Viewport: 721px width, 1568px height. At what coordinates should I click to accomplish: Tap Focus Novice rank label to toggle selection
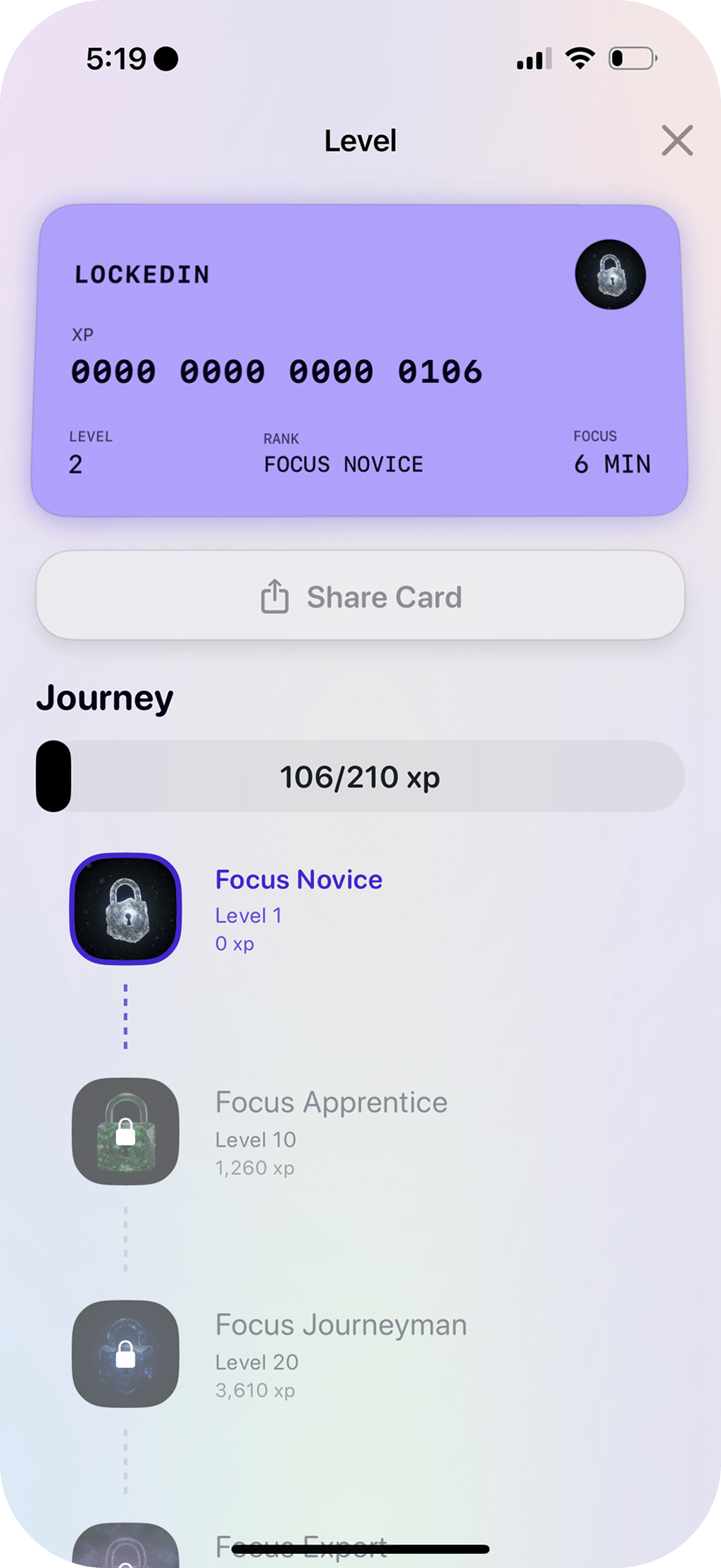[299, 879]
